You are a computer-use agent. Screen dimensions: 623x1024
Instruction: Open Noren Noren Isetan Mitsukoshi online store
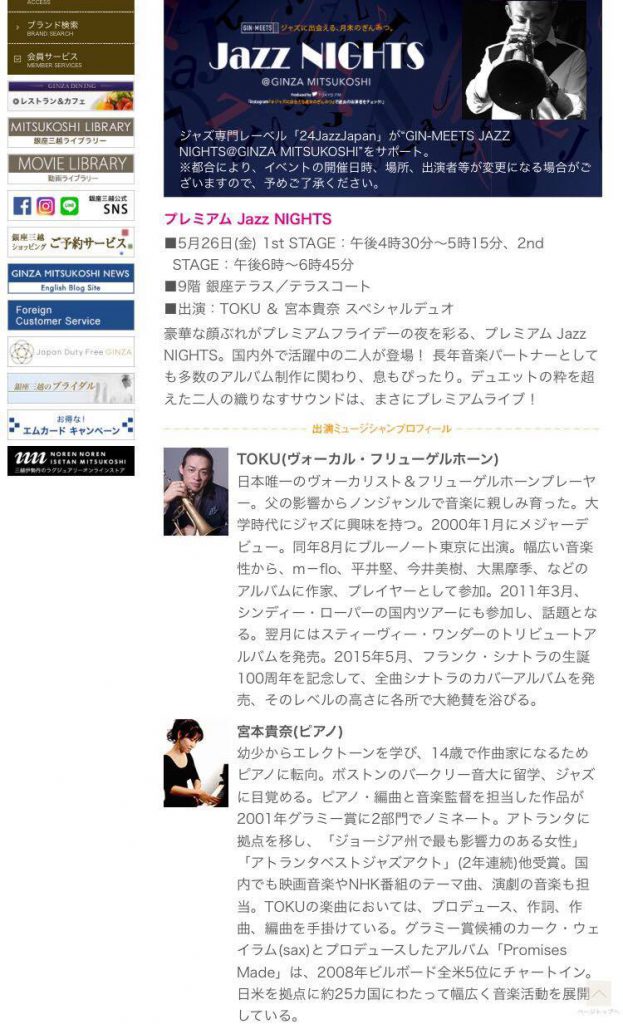70,460
